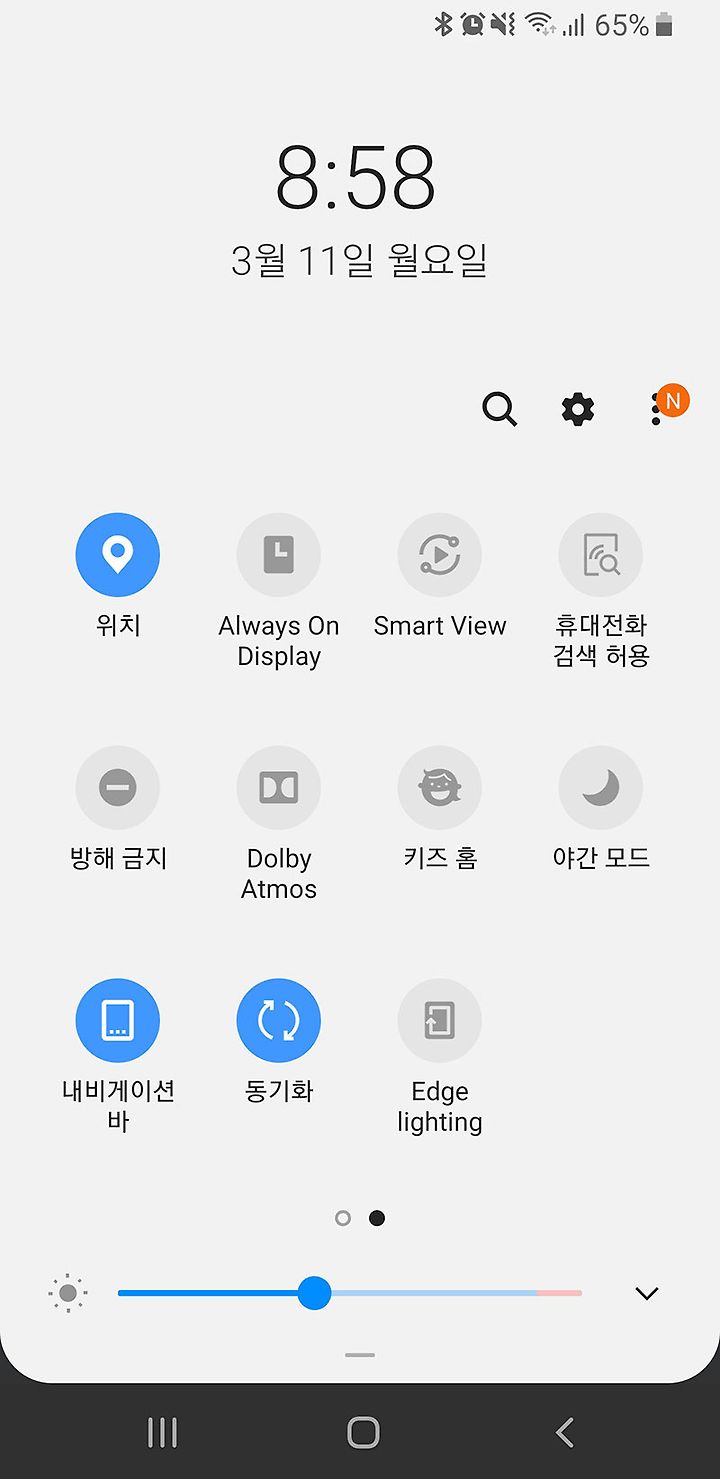
Task: Turn on 키즈 홈
Action: [x=440, y=788]
